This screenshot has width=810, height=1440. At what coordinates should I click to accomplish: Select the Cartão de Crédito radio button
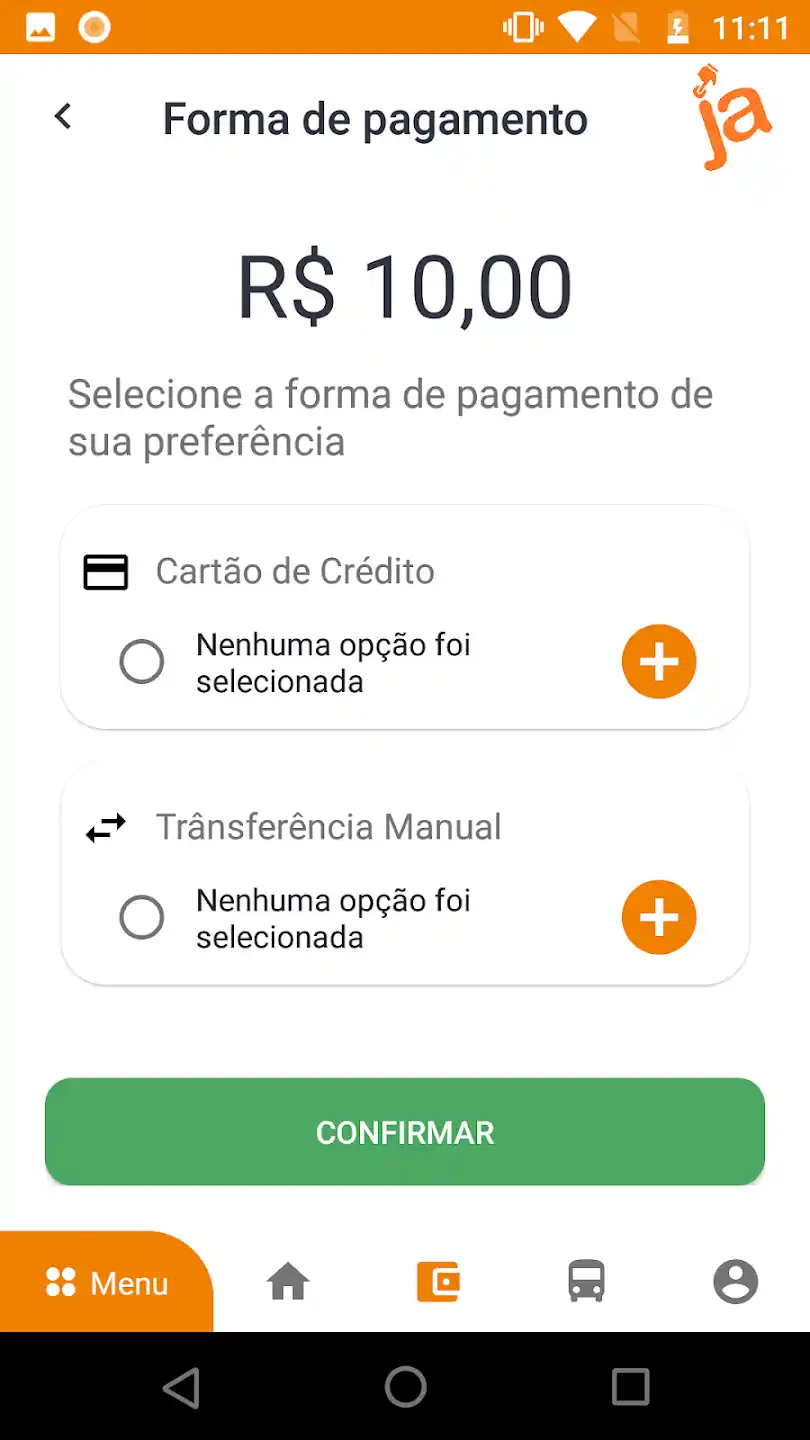coord(141,661)
